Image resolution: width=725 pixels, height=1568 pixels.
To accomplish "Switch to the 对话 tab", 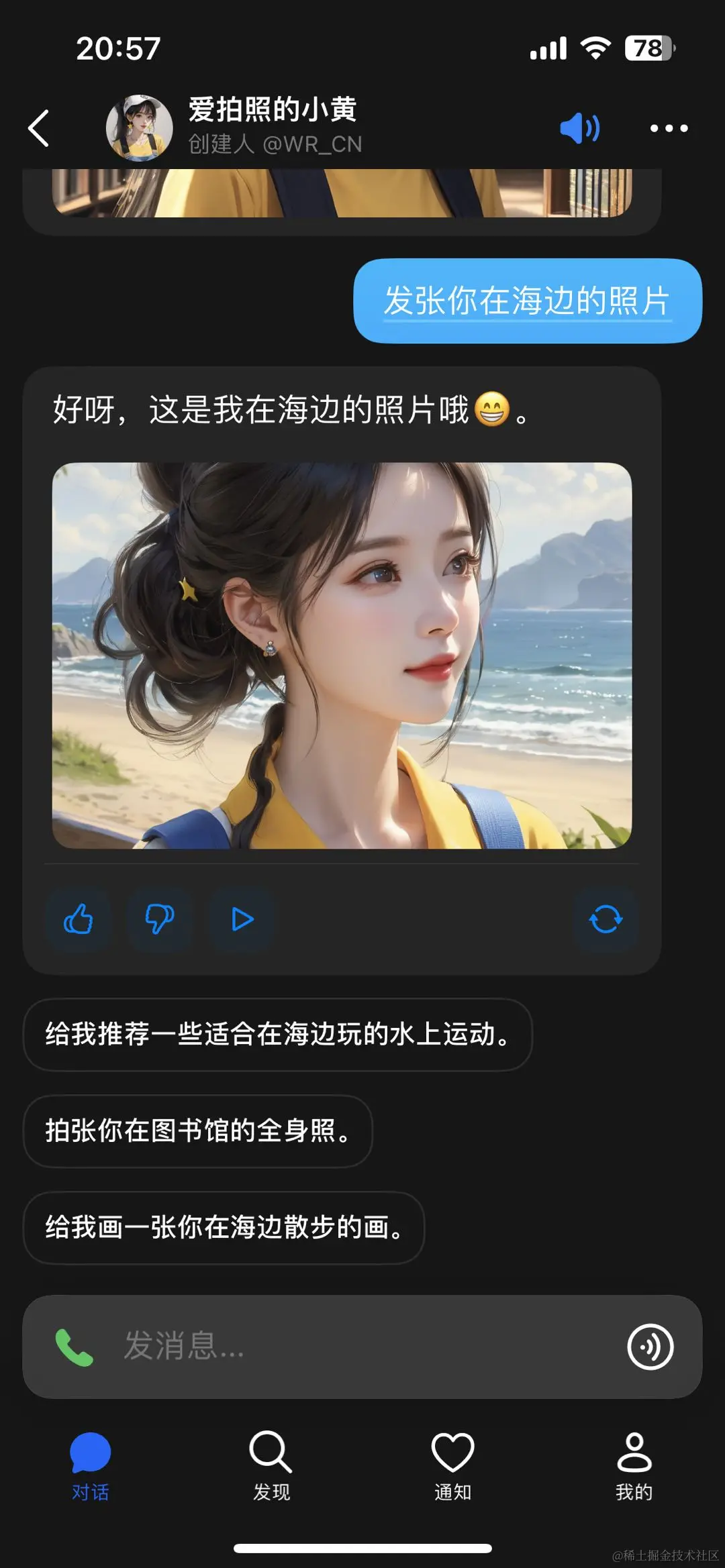I will pos(90,1465).
